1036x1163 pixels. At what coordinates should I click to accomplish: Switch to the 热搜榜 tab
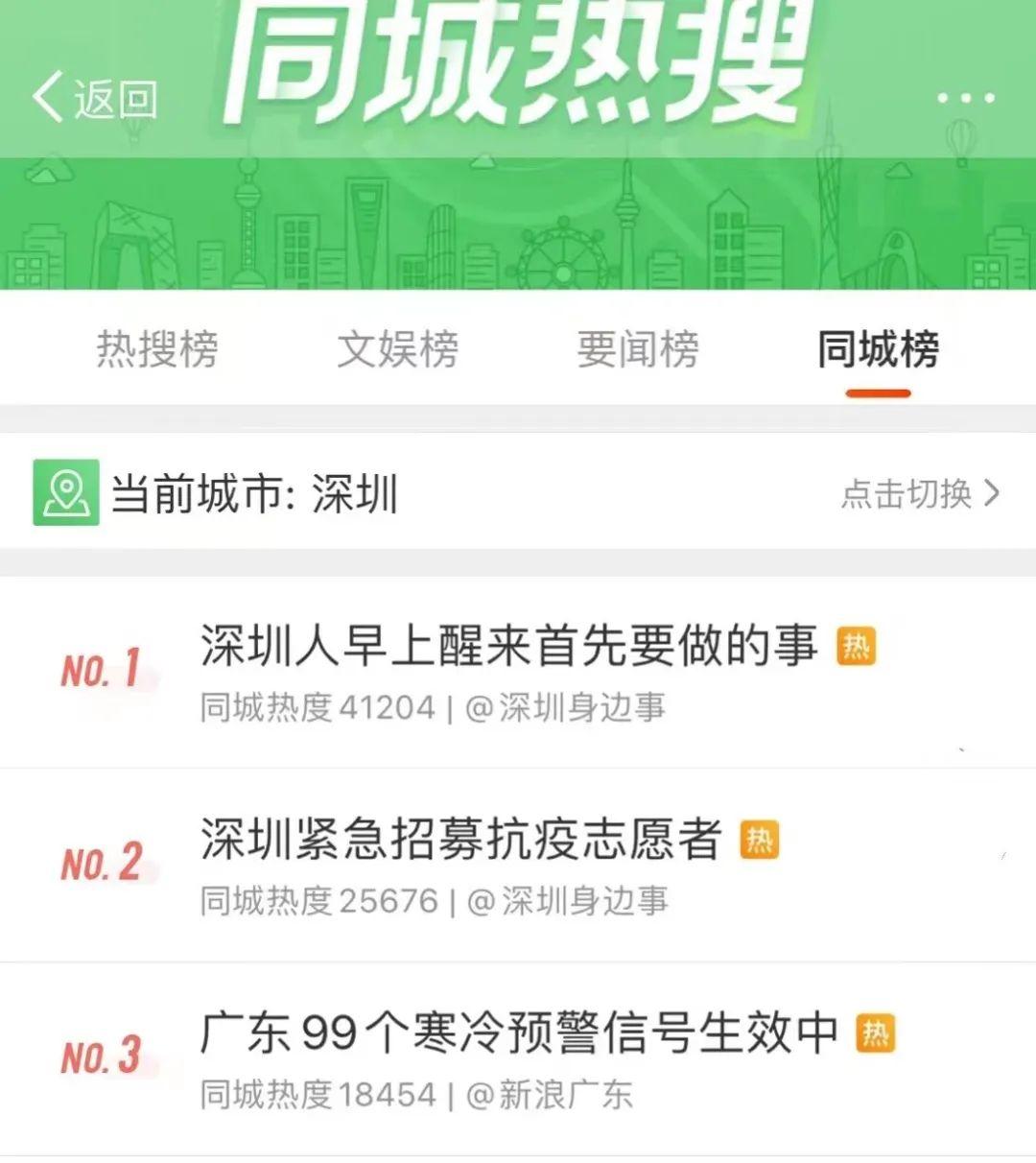coord(157,348)
